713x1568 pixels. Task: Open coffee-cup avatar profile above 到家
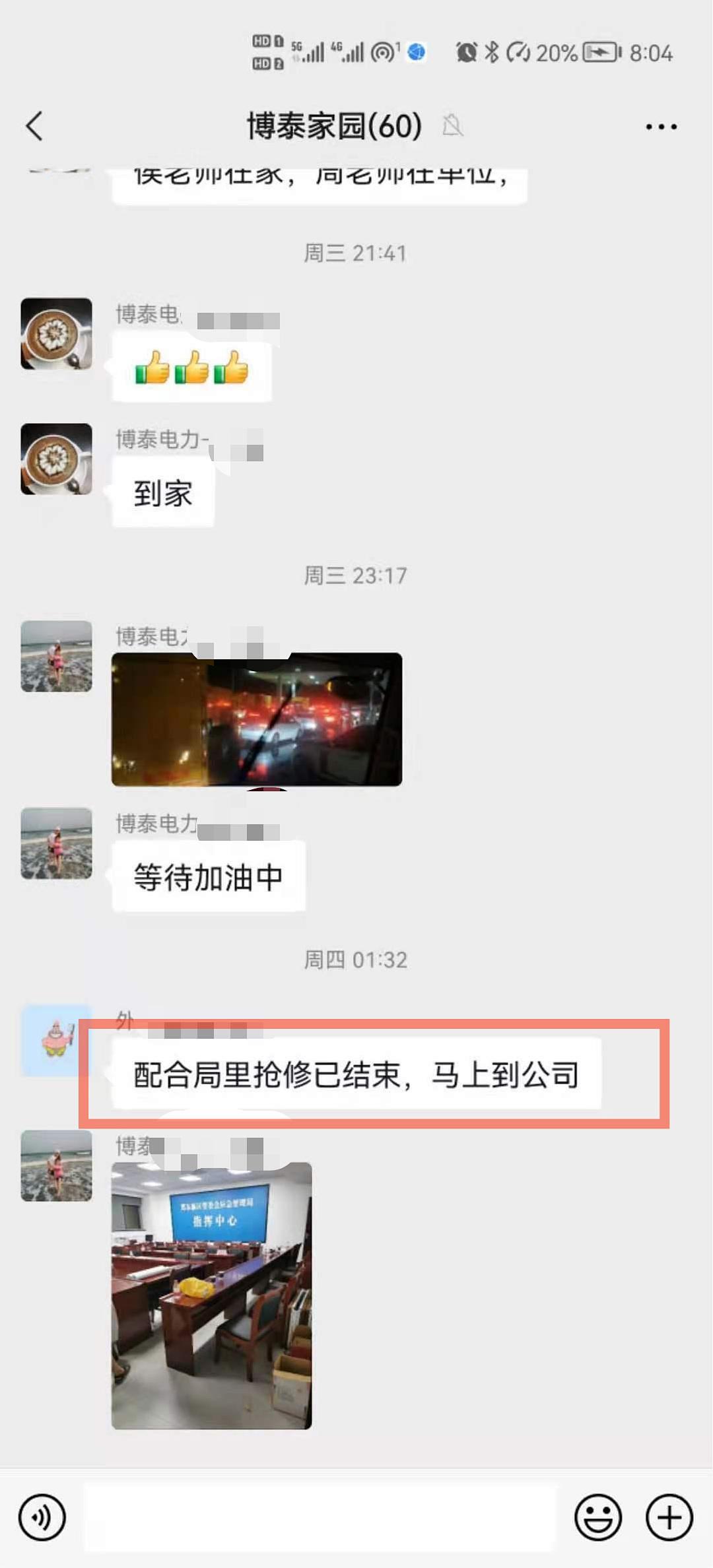click(x=57, y=459)
